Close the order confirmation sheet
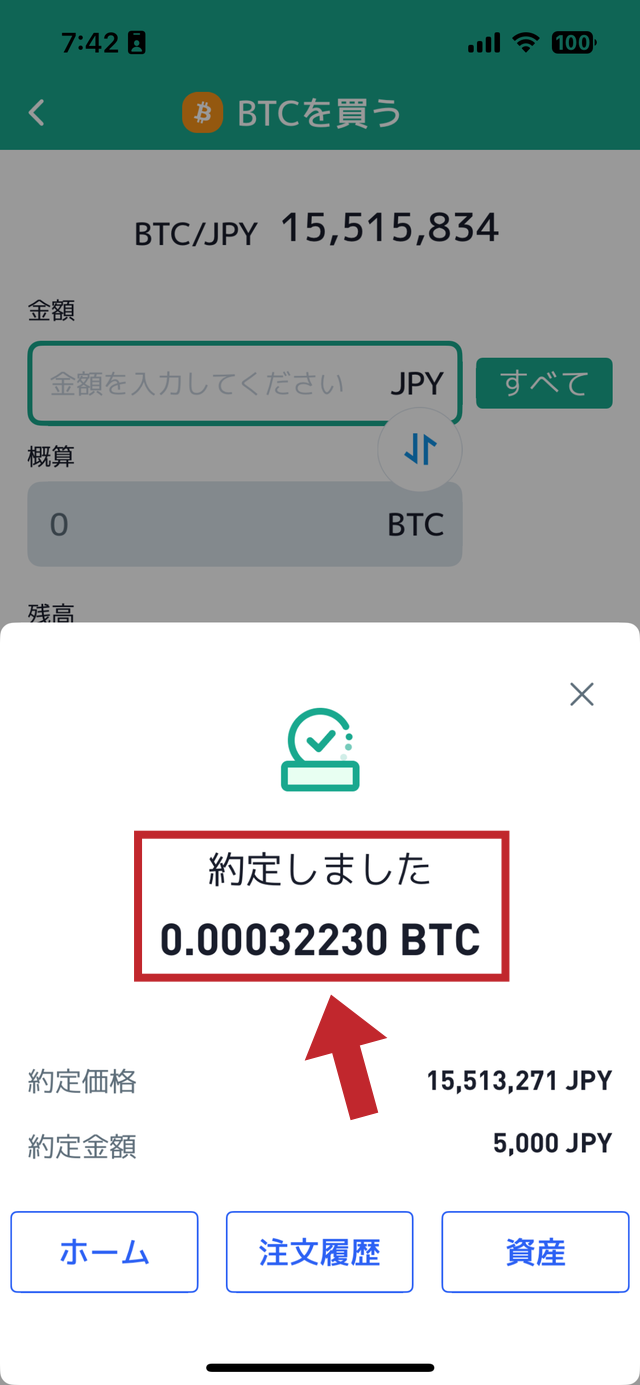The width and height of the screenshot is (640, 1385). click(x=581, y=694)
